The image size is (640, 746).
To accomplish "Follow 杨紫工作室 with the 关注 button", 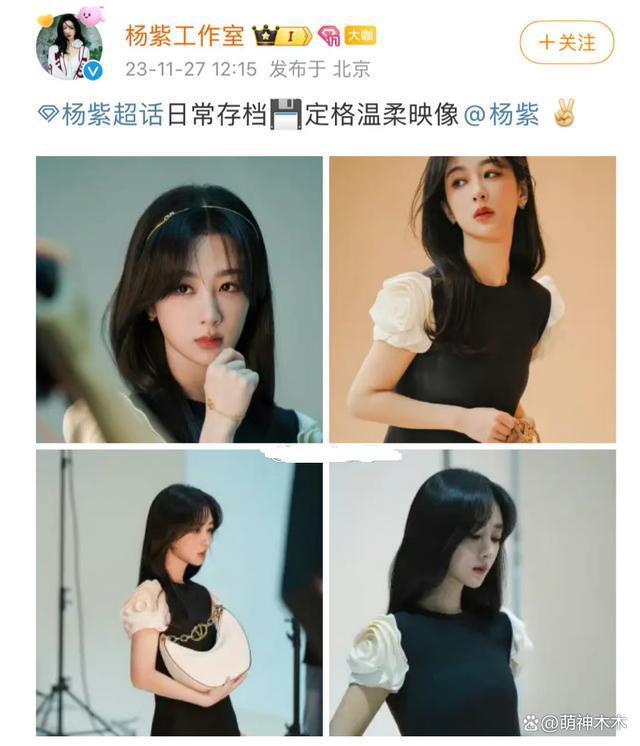I will (566, 43).
